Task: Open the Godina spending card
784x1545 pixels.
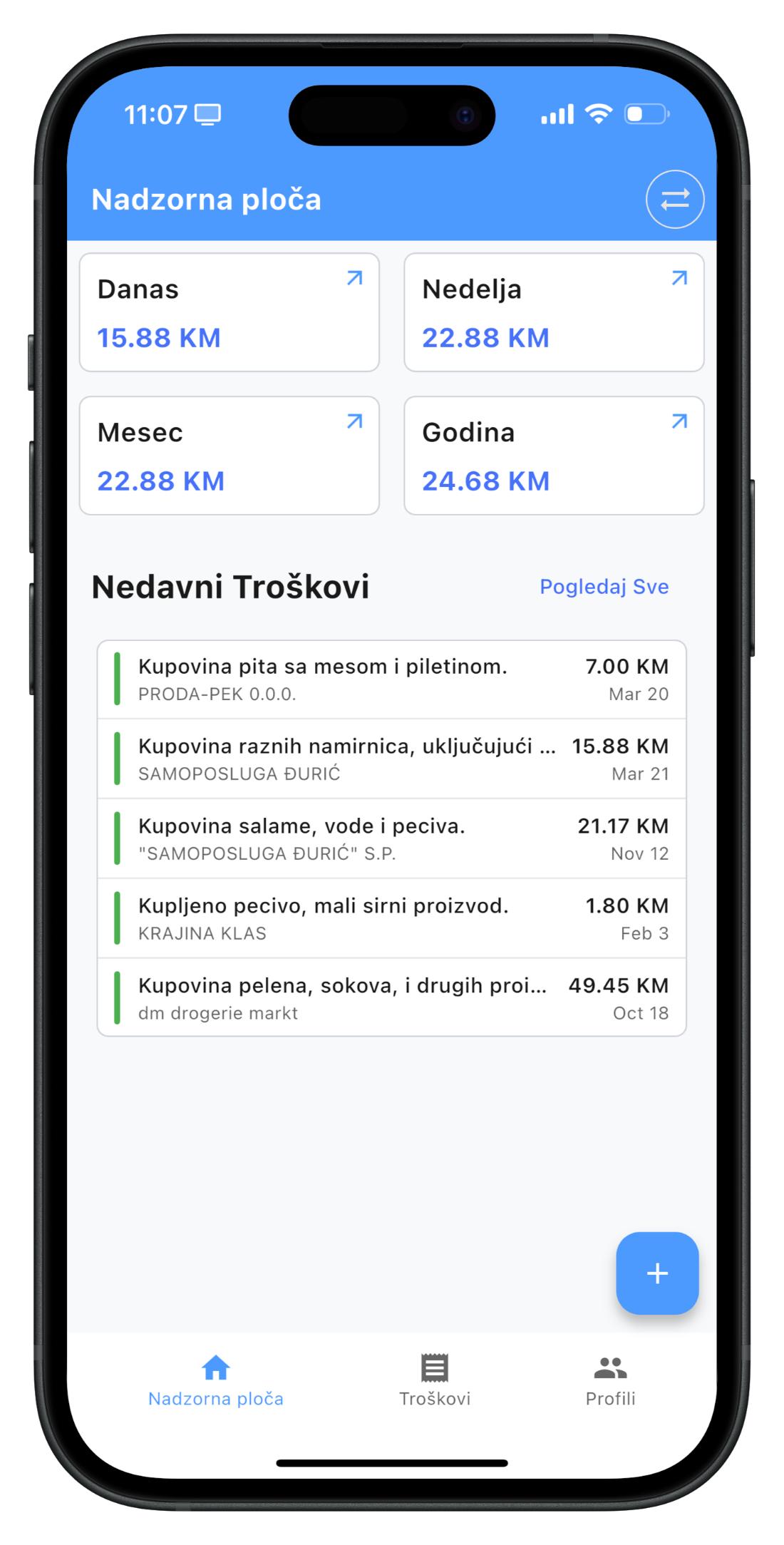Action: coord(554,456)
